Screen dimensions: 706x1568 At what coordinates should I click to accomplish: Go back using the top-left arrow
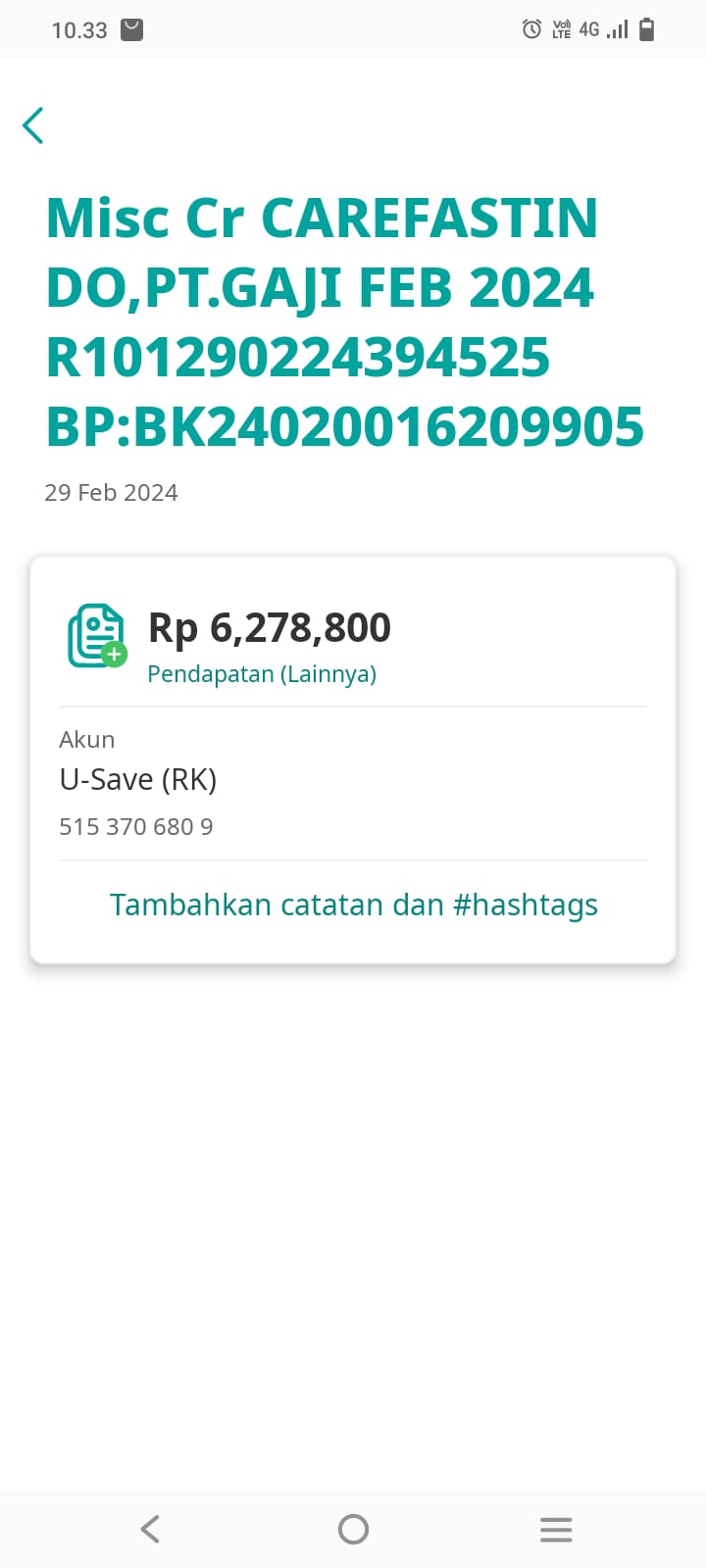click(x=33, y=125)
